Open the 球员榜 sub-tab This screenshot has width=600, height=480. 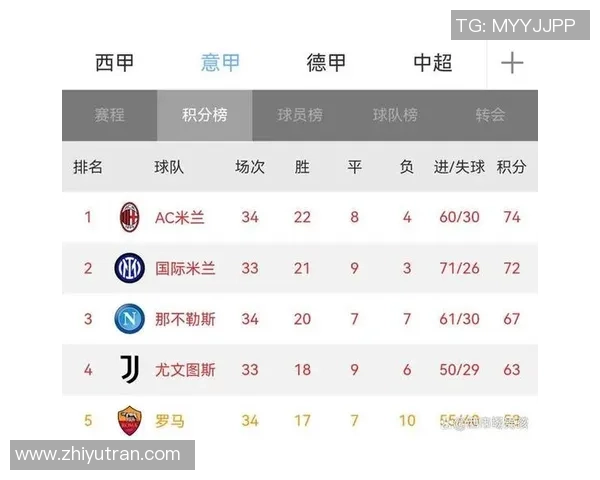pyautogui.click(x=300, y=115)
